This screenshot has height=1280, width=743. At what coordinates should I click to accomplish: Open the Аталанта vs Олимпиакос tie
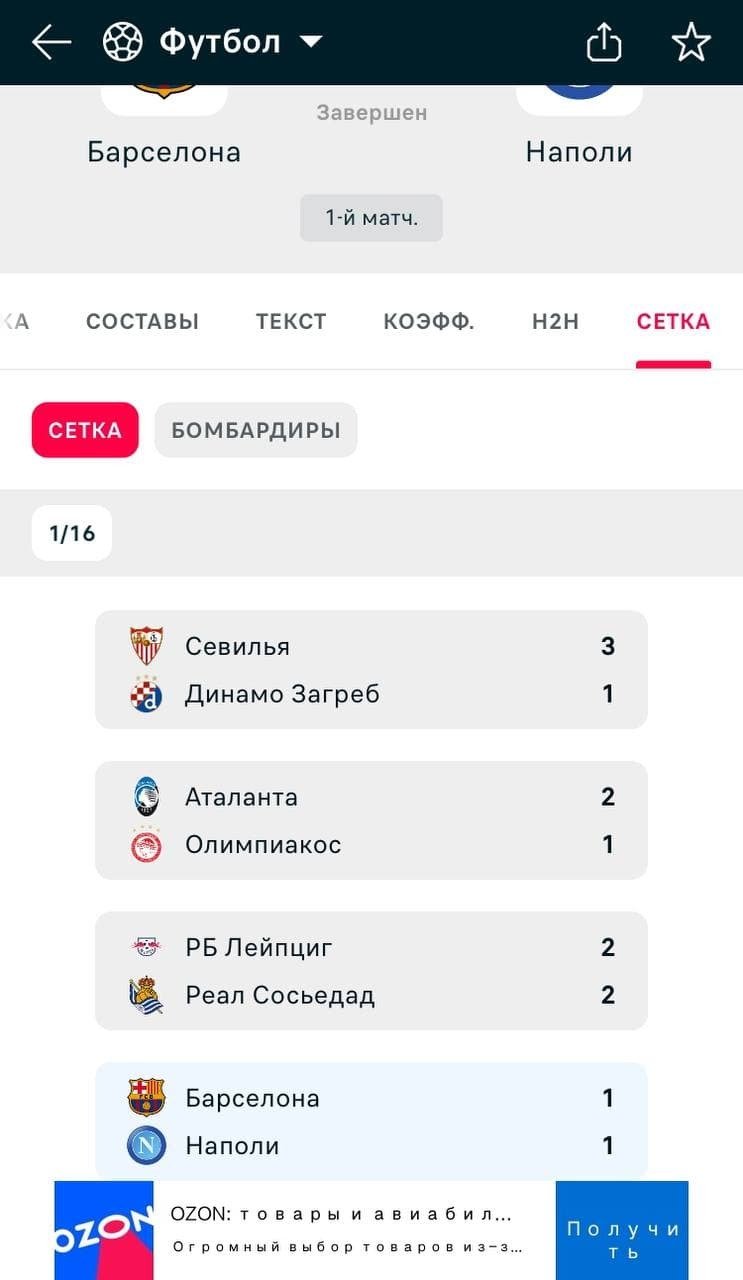[x=371, y=820]
